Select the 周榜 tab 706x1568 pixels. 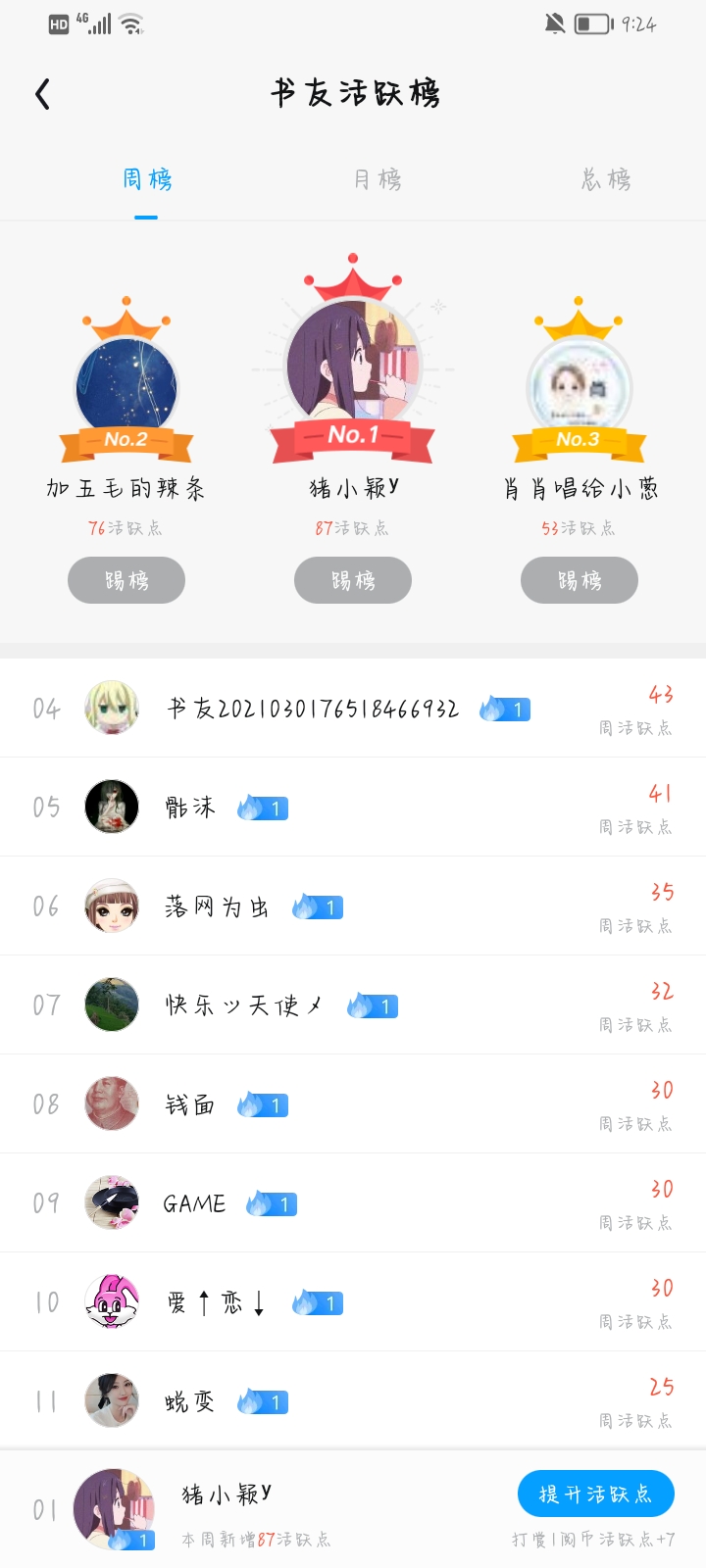(147, 179)
